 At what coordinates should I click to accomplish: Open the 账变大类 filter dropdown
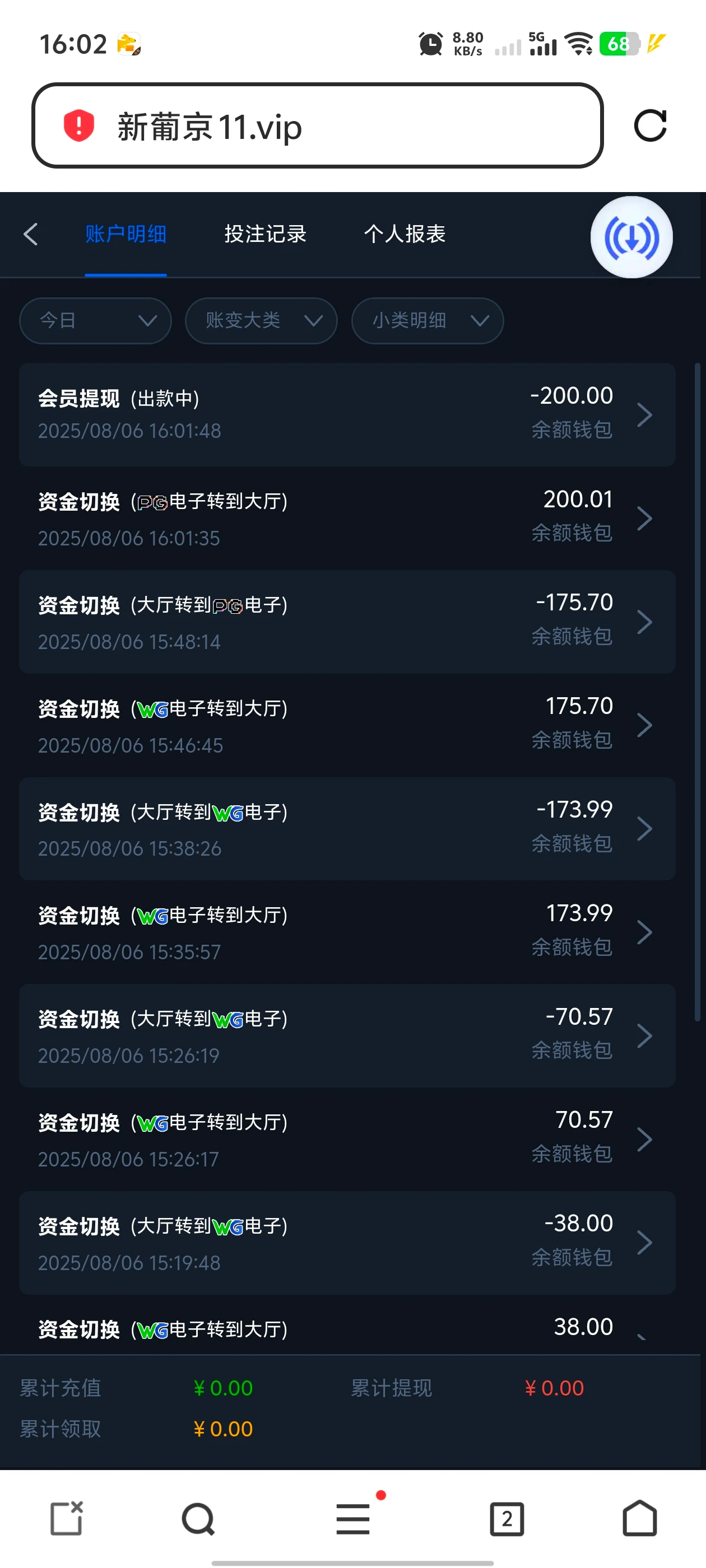click(x=261, y=321)
